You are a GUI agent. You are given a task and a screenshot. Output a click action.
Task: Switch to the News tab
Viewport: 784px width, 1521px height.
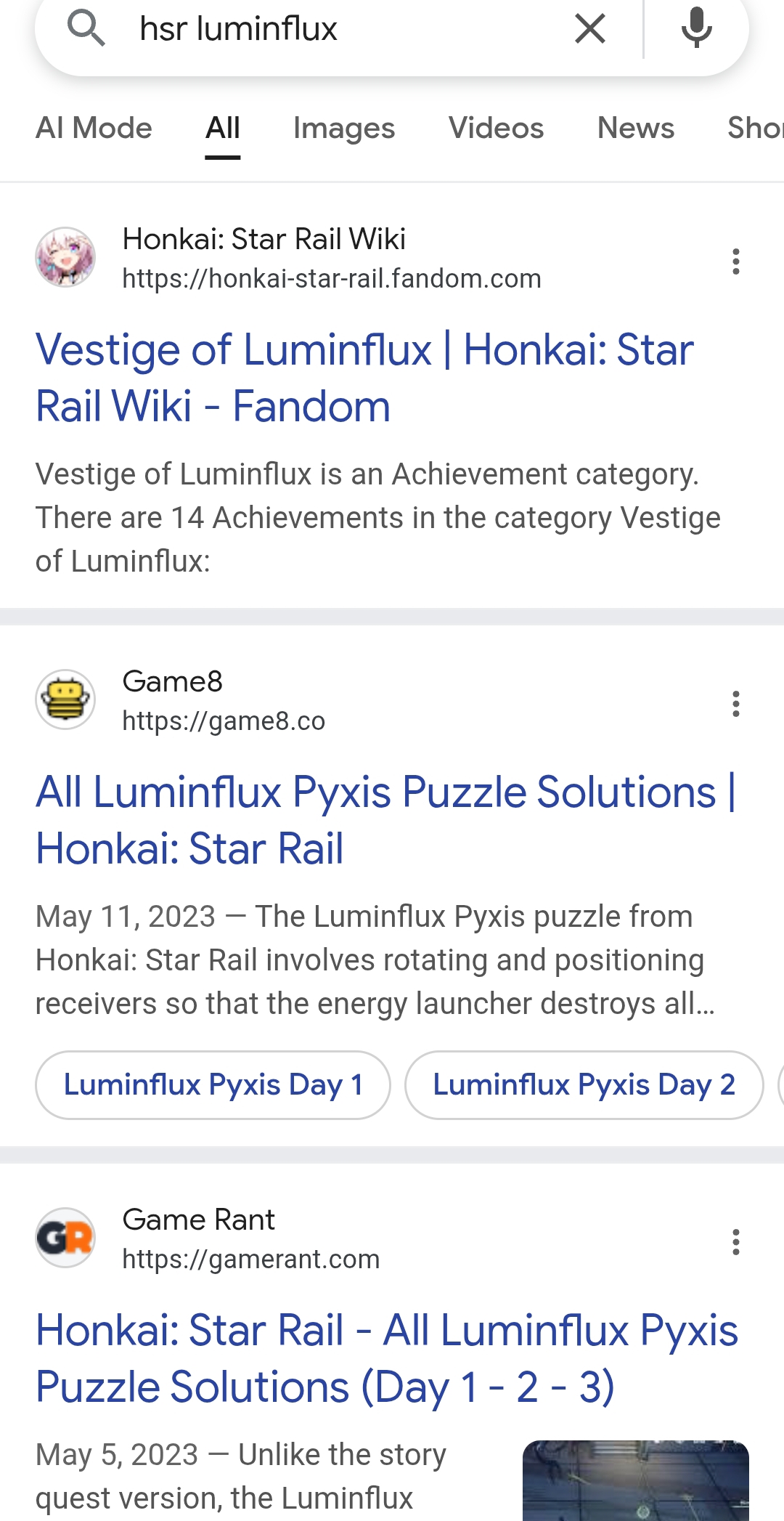click(x=635, y=129)
